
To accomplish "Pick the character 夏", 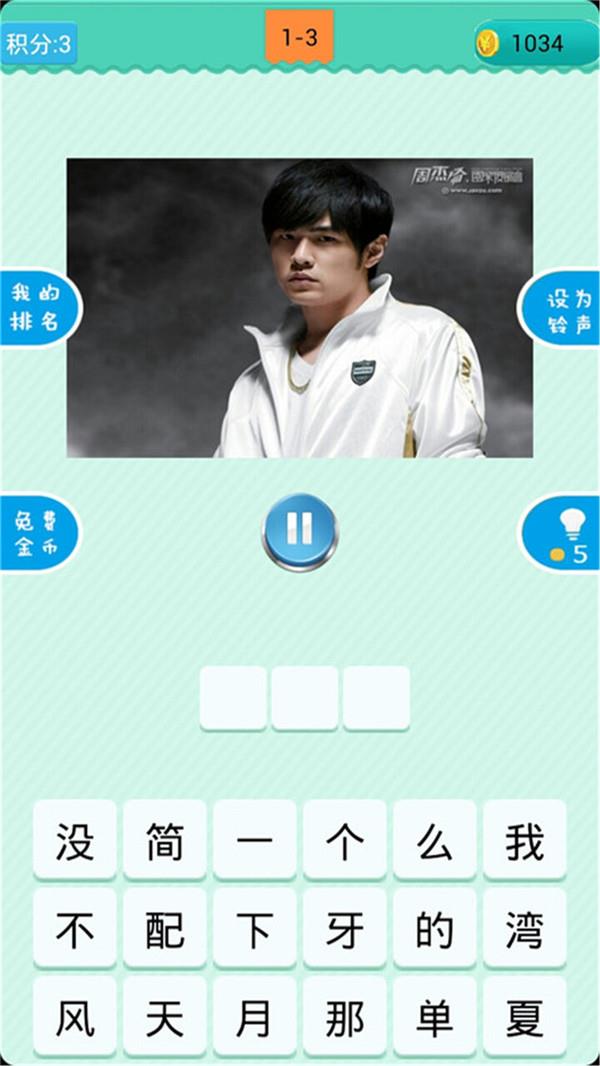I will (525, 1017).
